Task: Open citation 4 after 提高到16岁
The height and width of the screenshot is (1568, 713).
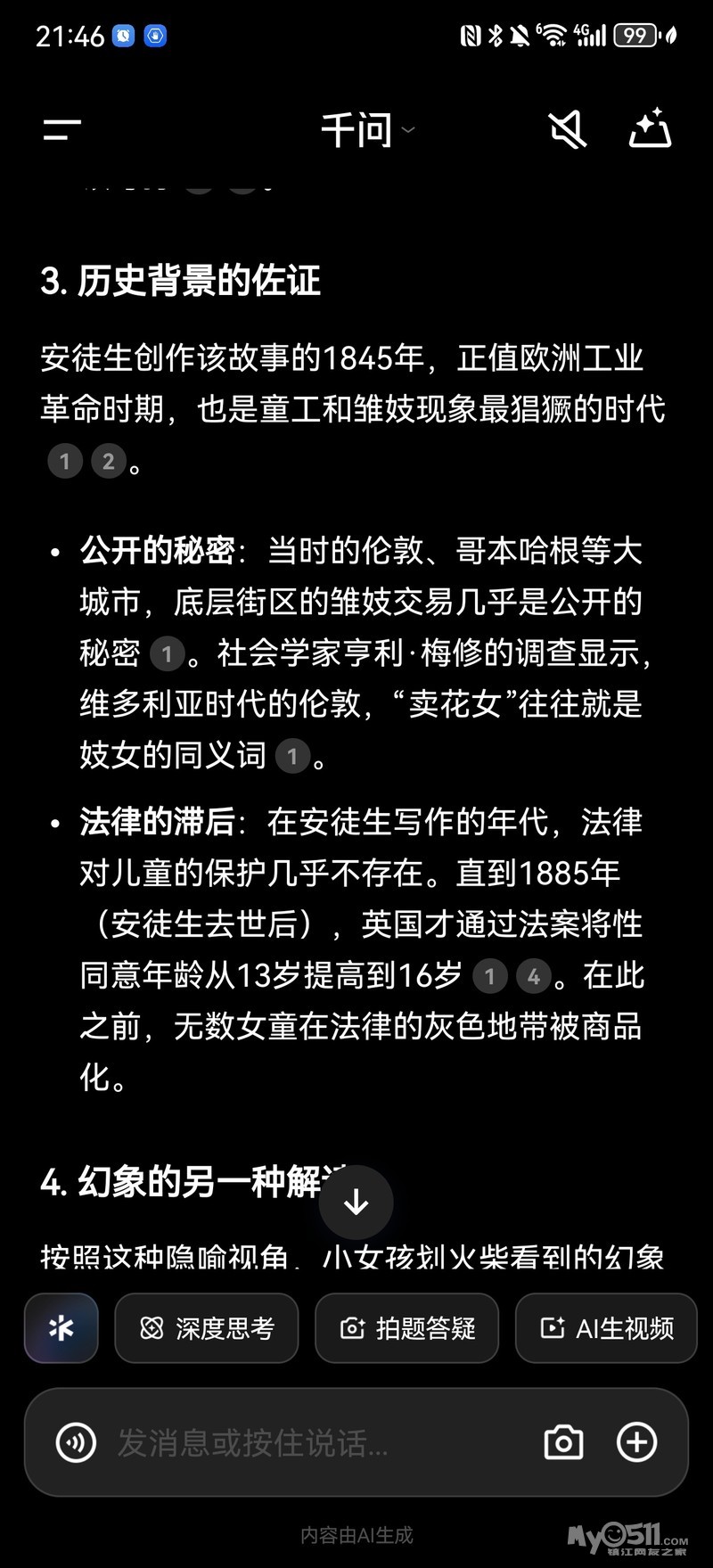Action: (534, 977)
